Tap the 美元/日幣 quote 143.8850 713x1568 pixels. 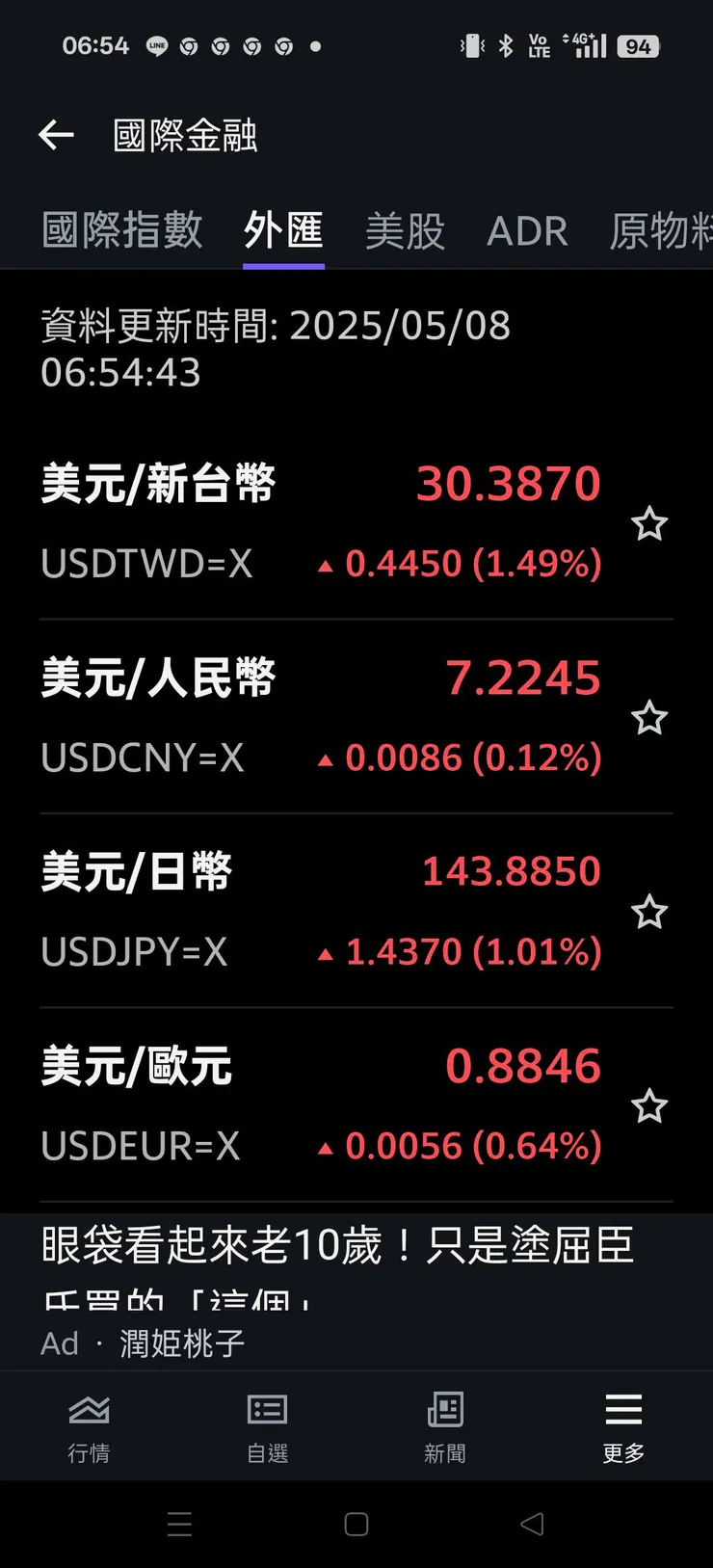[511, 871]
